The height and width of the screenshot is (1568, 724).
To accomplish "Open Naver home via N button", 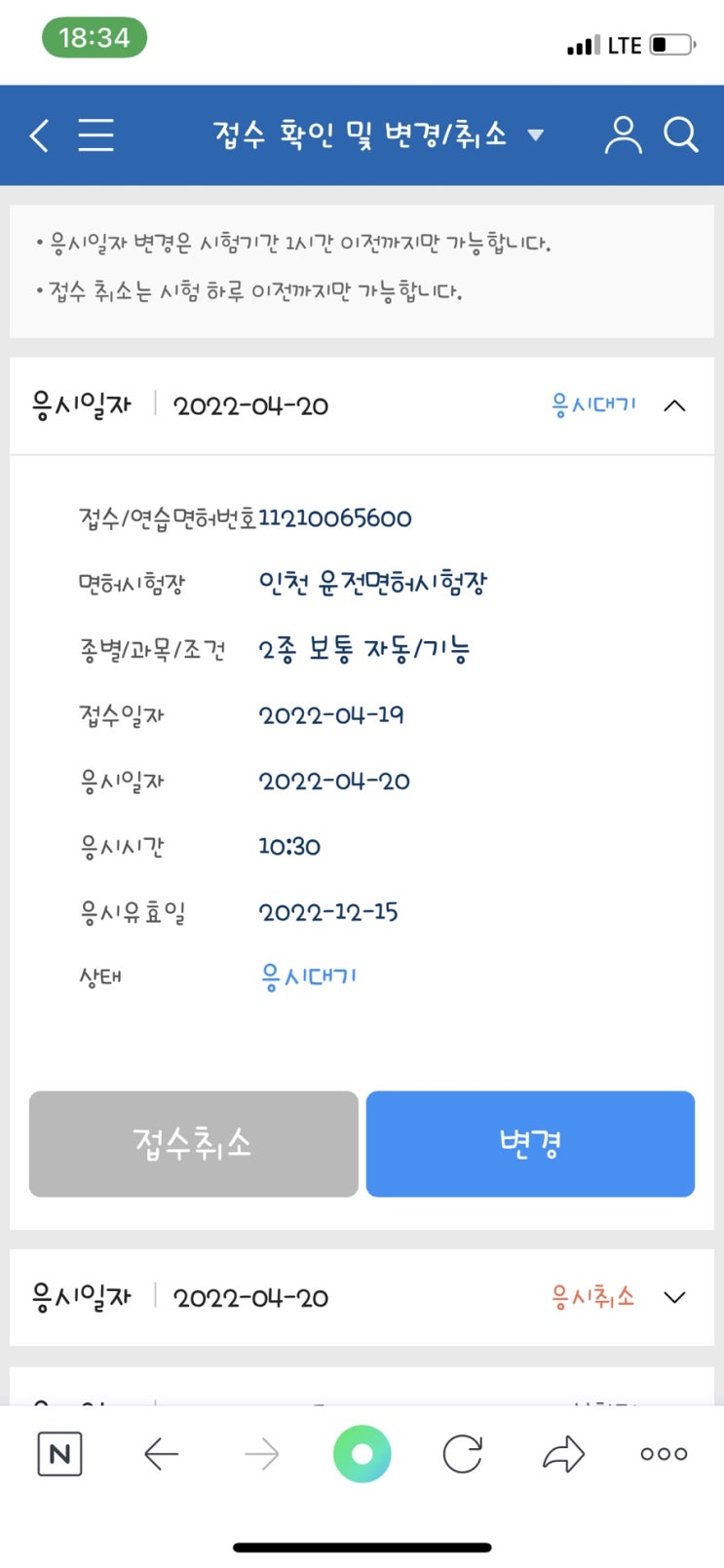I will (x=59, y=1454).
